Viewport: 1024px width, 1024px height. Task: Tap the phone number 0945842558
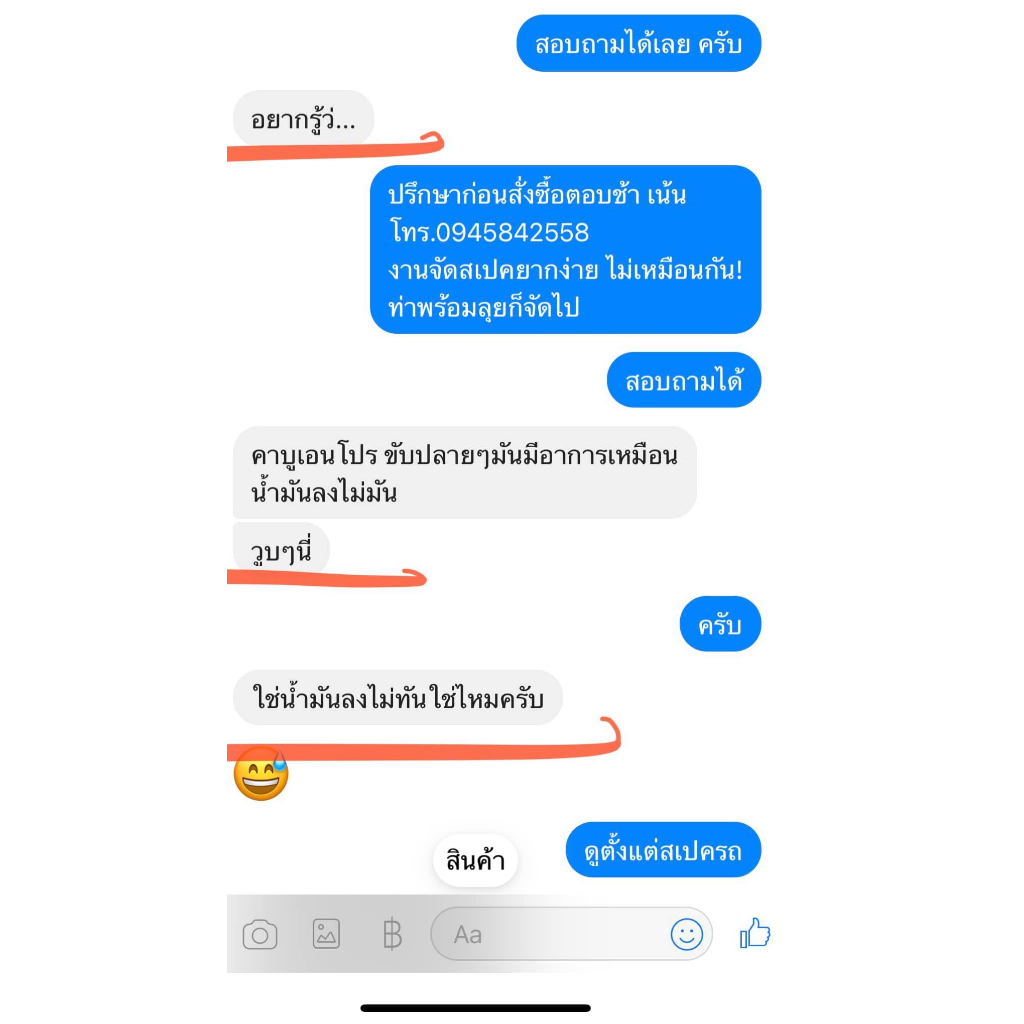click(x=512, y=232)
